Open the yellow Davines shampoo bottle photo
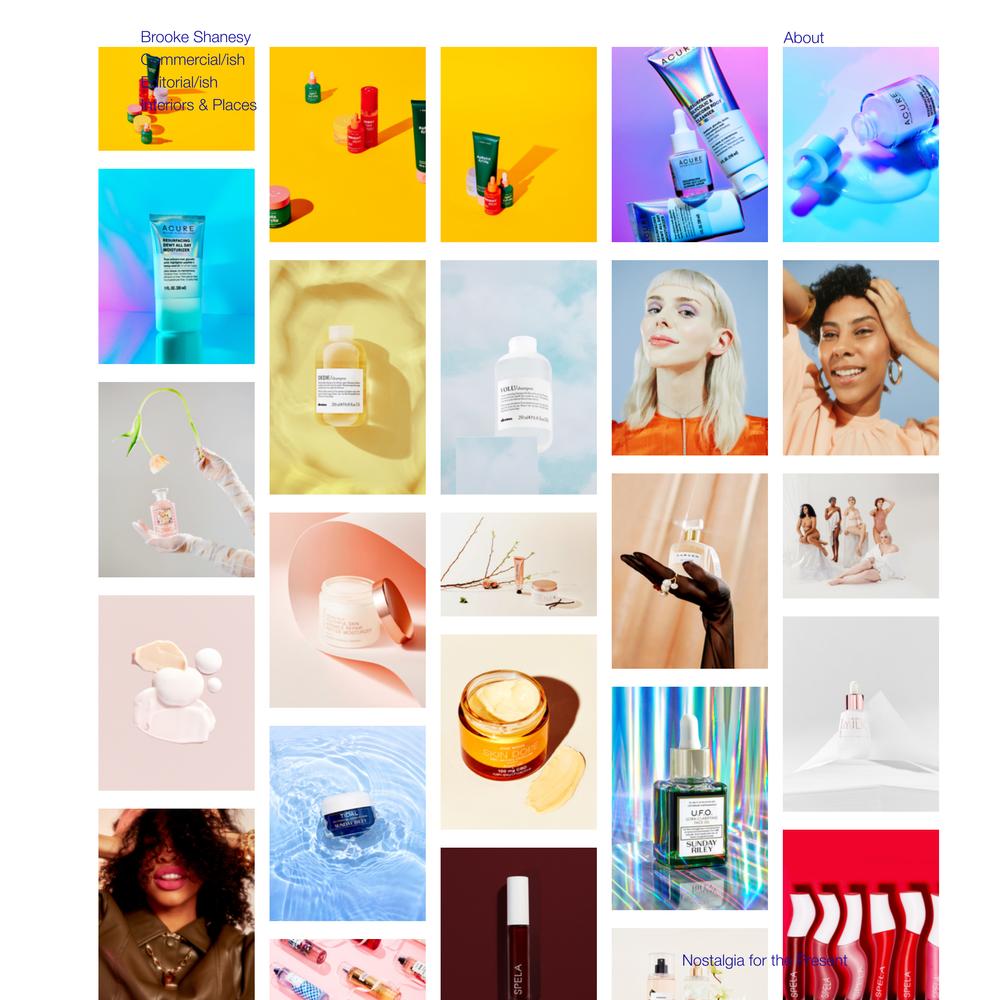The image size is (1000, 1000). click(x=347, y=377)
